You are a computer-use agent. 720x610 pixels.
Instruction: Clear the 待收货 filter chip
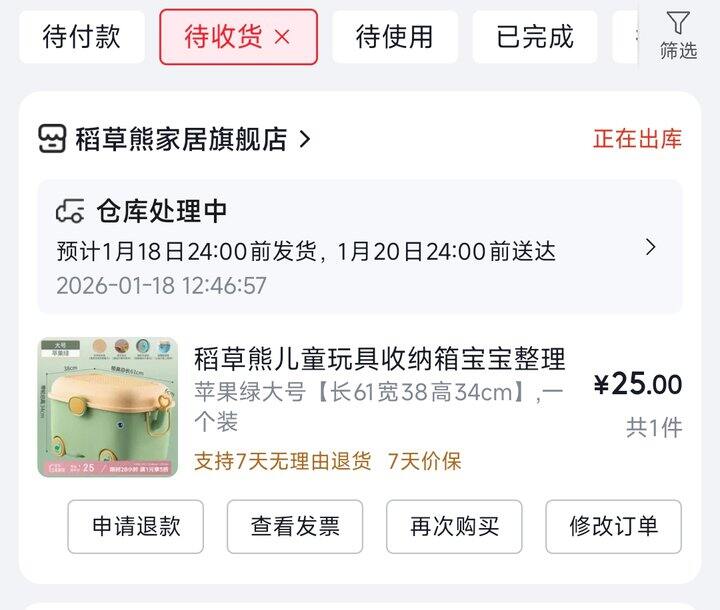[x=282, y=37]
